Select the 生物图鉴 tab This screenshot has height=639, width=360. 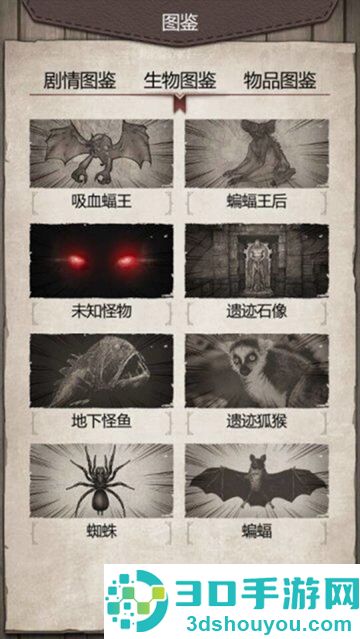[x=180, y=80]
